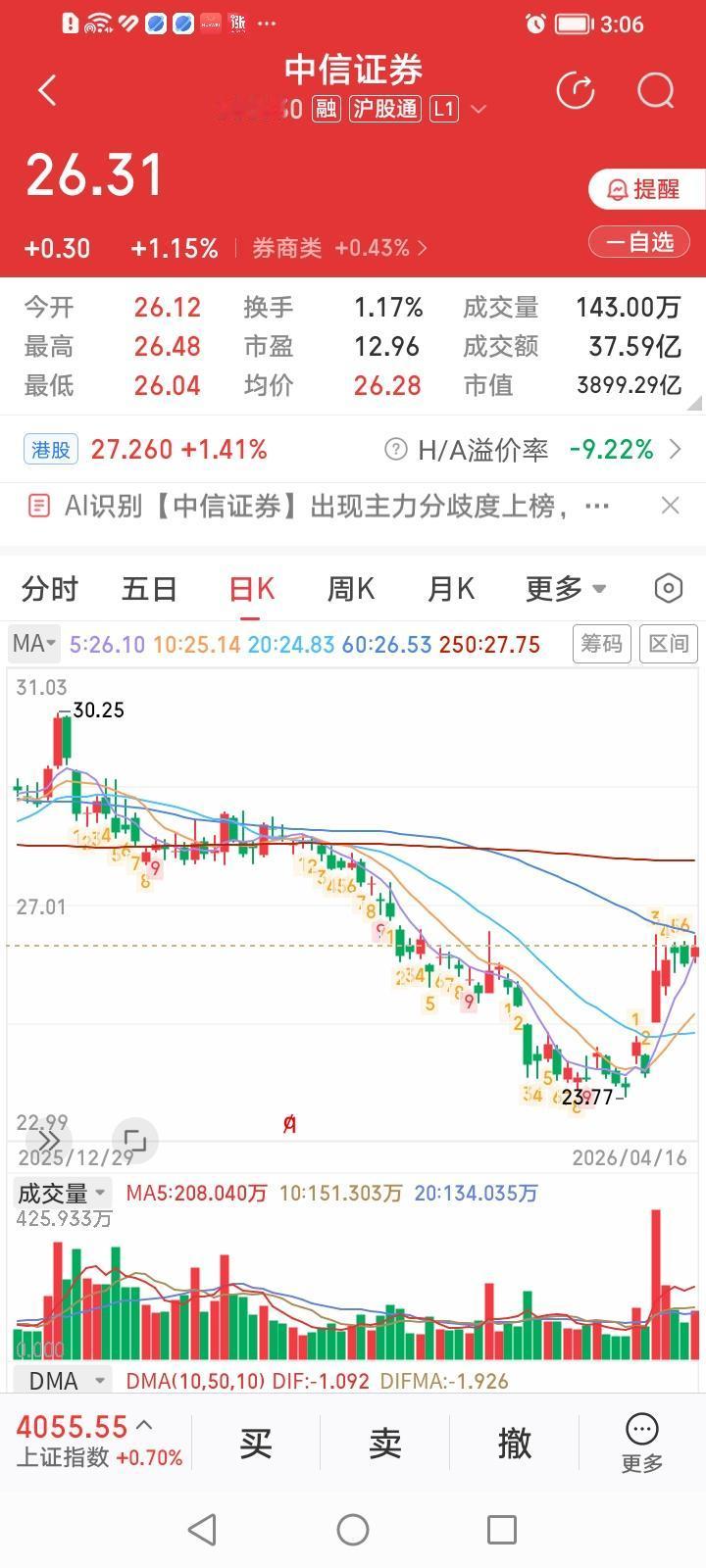706x1568 pixels.
Task: Open K-line chart settings via hexagon icon
Action: click(668, 588)
